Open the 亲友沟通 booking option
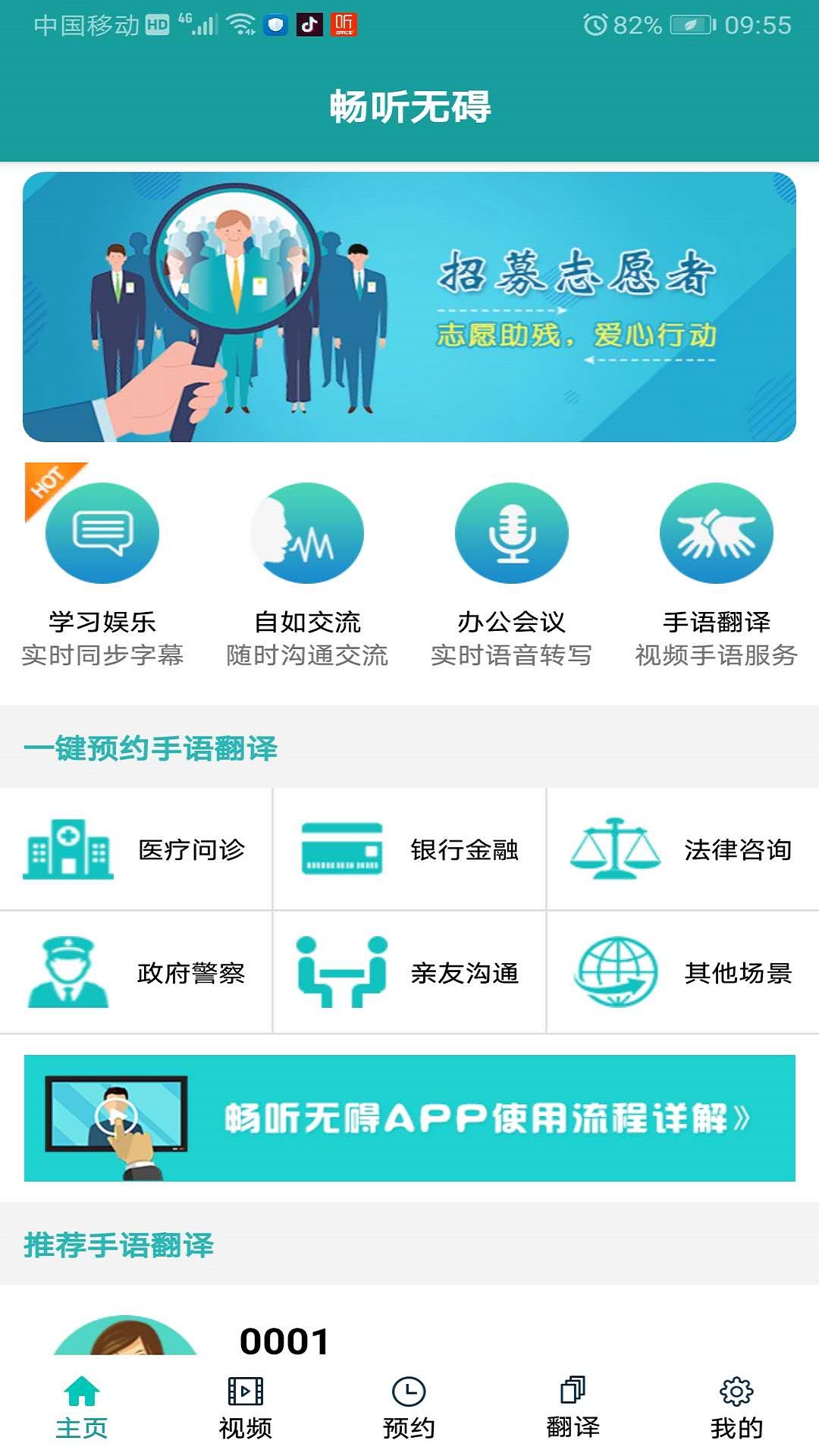This screenshot has width=819, height=1456. [409, 972]
